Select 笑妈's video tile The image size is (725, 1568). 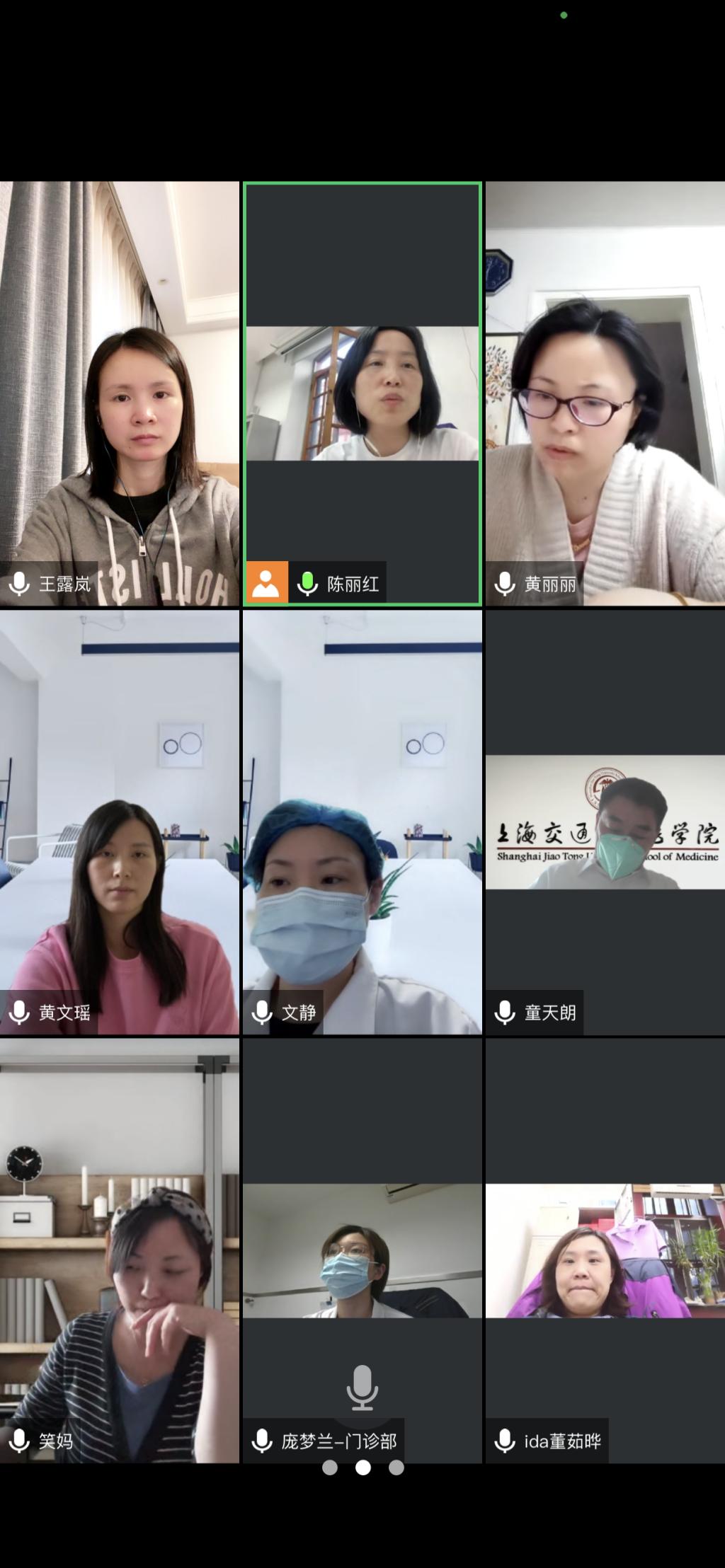click(x=120, y=1250)
